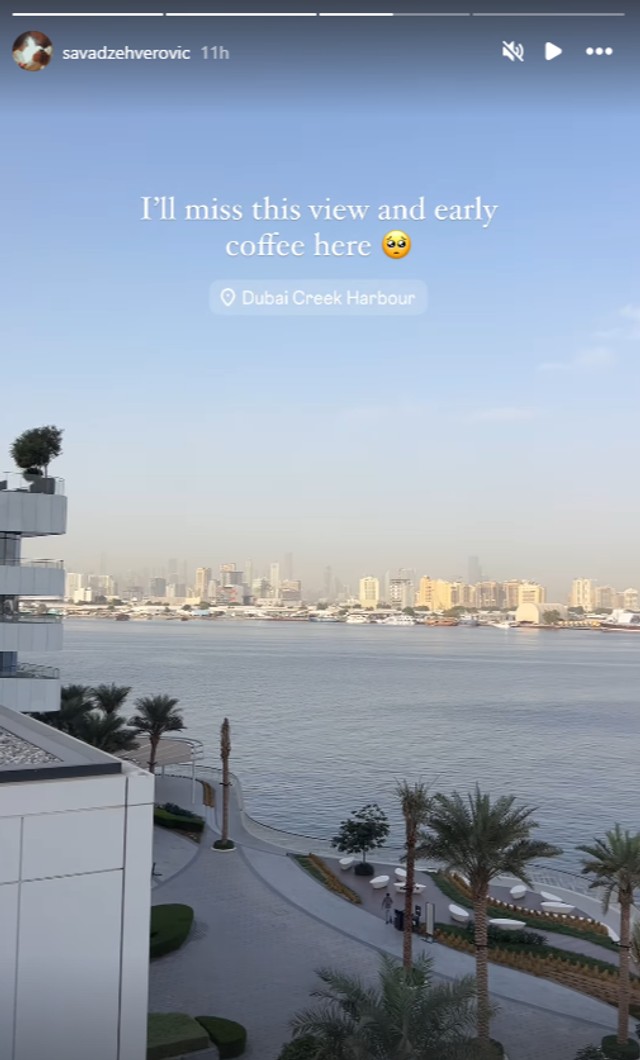
Task: Open the savadzehverovic username link
Action: tap(126, 53)
